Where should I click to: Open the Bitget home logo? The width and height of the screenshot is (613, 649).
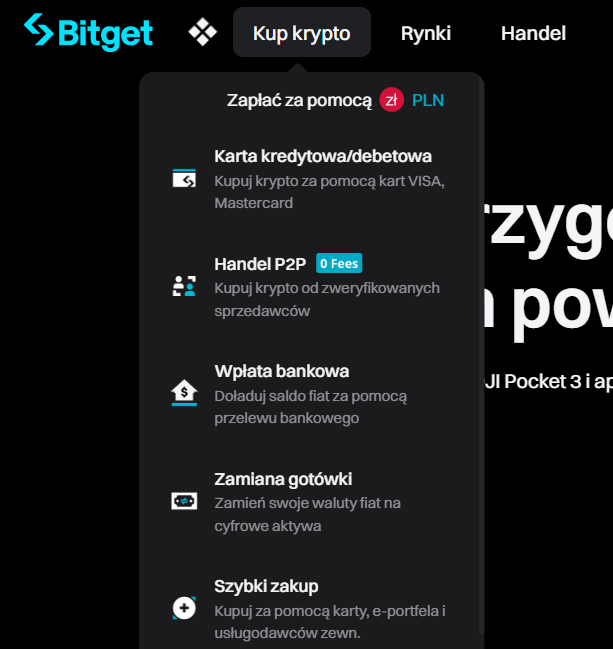[89, 33]
